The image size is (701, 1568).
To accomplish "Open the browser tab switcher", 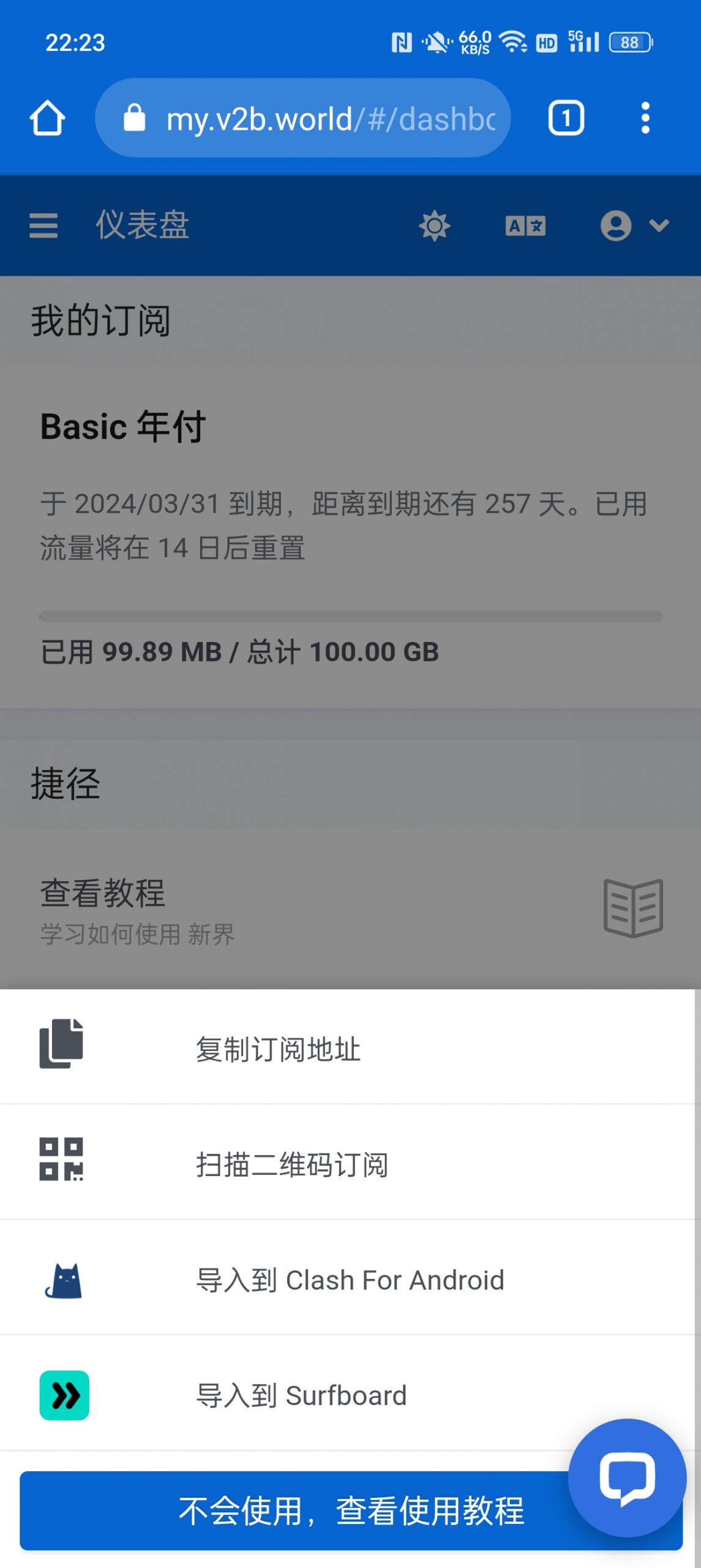I will point(565,117).
